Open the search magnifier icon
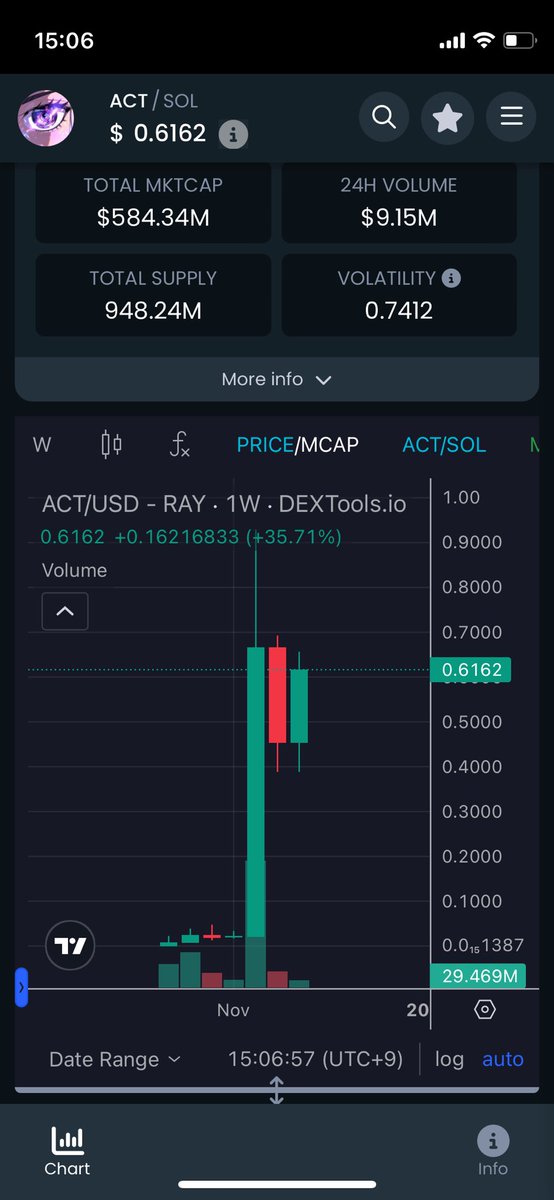Screen dimensions: 554x1200 384,118
